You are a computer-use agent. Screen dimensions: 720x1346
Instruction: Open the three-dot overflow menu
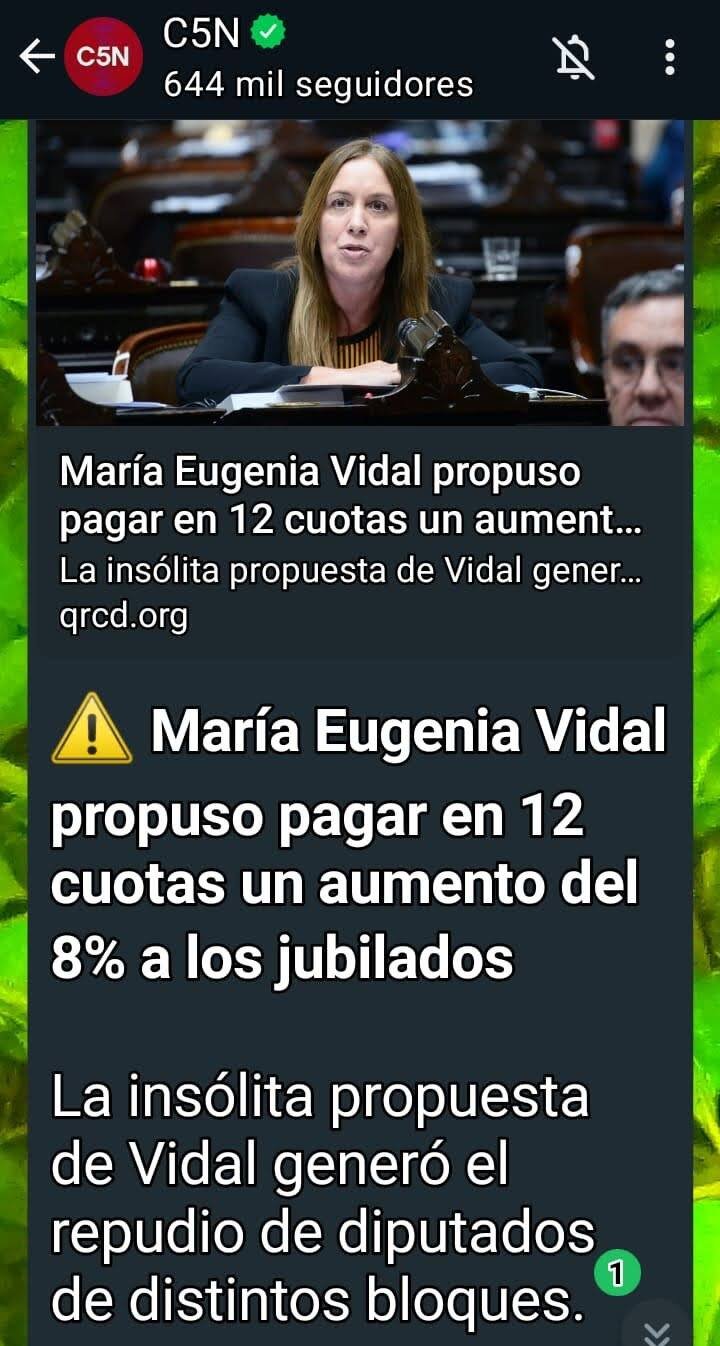point(669,58)
